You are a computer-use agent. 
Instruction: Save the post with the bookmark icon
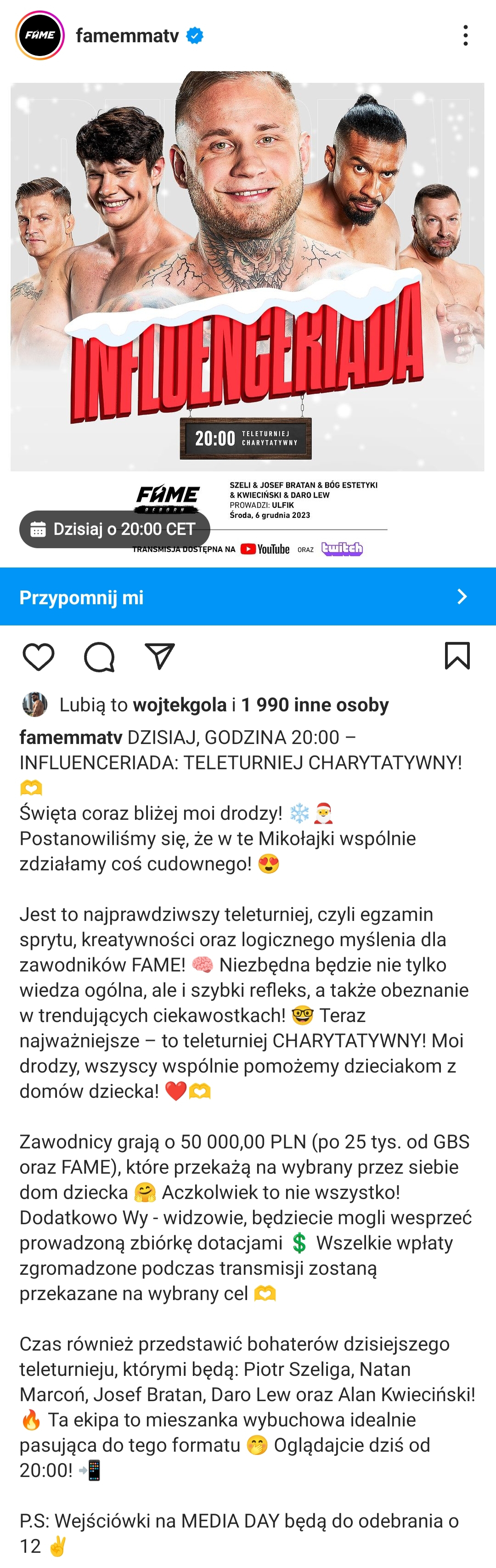tap(457, 656)
